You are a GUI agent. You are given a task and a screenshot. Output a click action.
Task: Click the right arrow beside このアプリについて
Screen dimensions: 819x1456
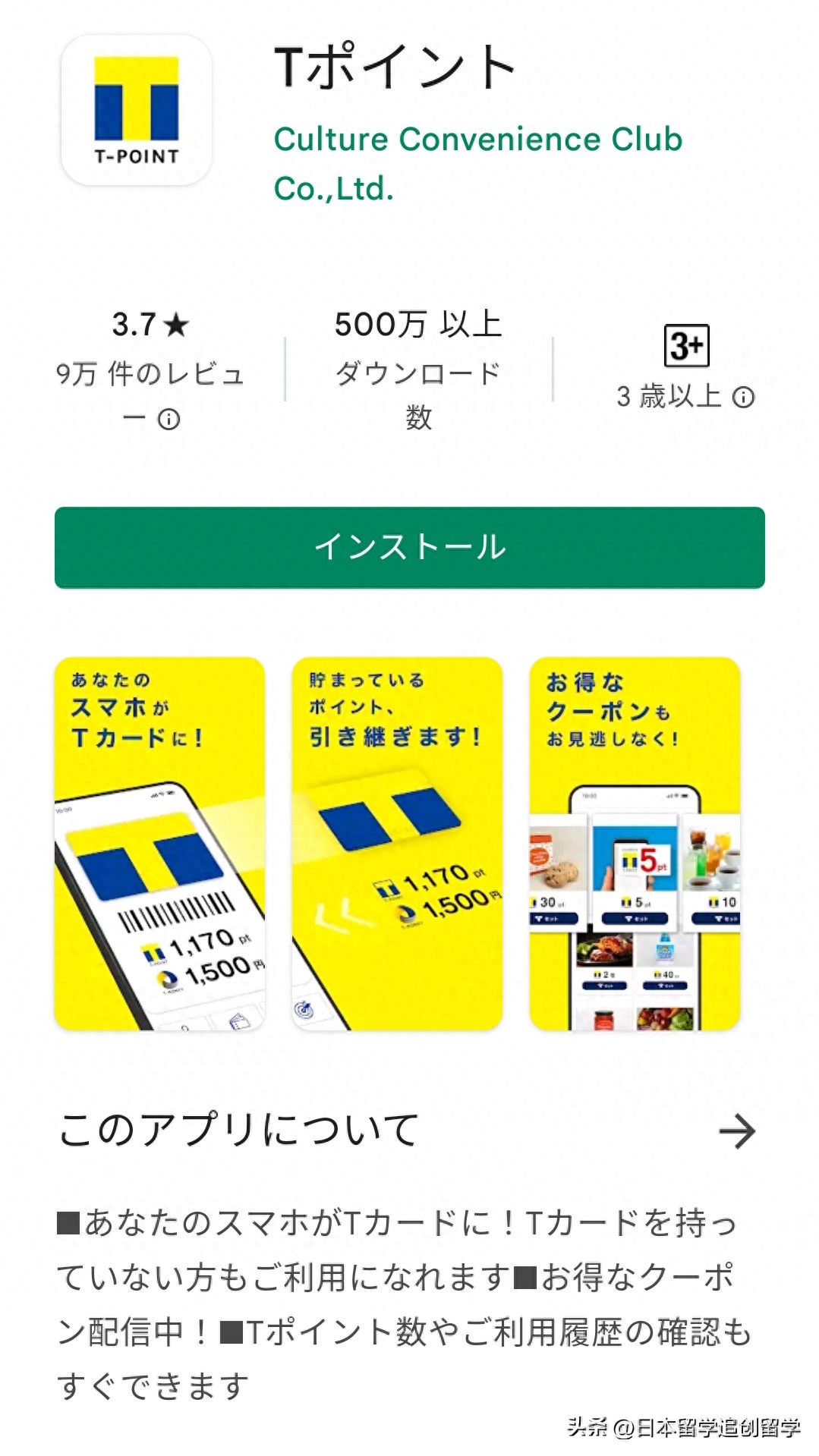[735, 1131]
